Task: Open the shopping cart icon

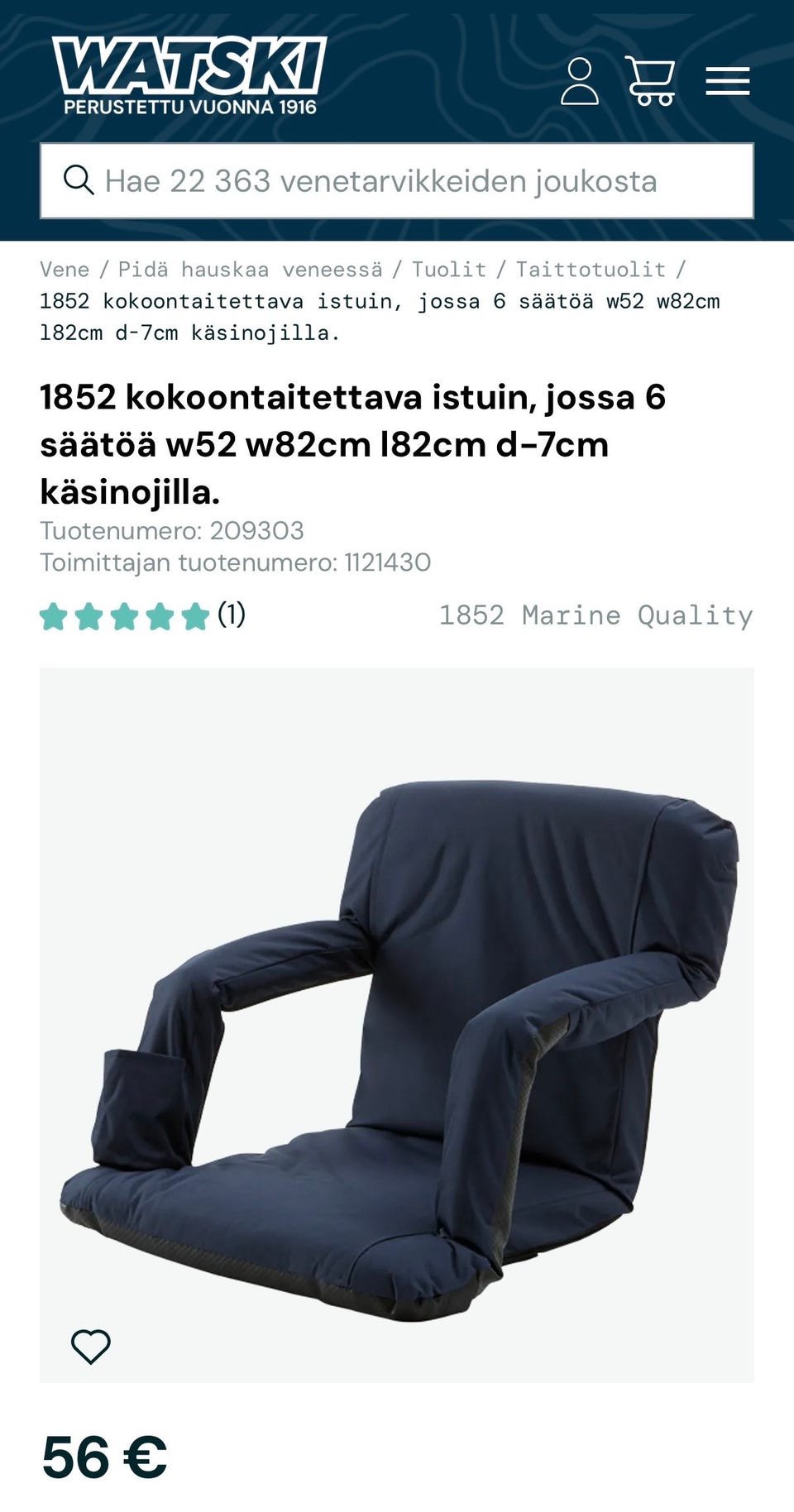Action: point(653,81)
